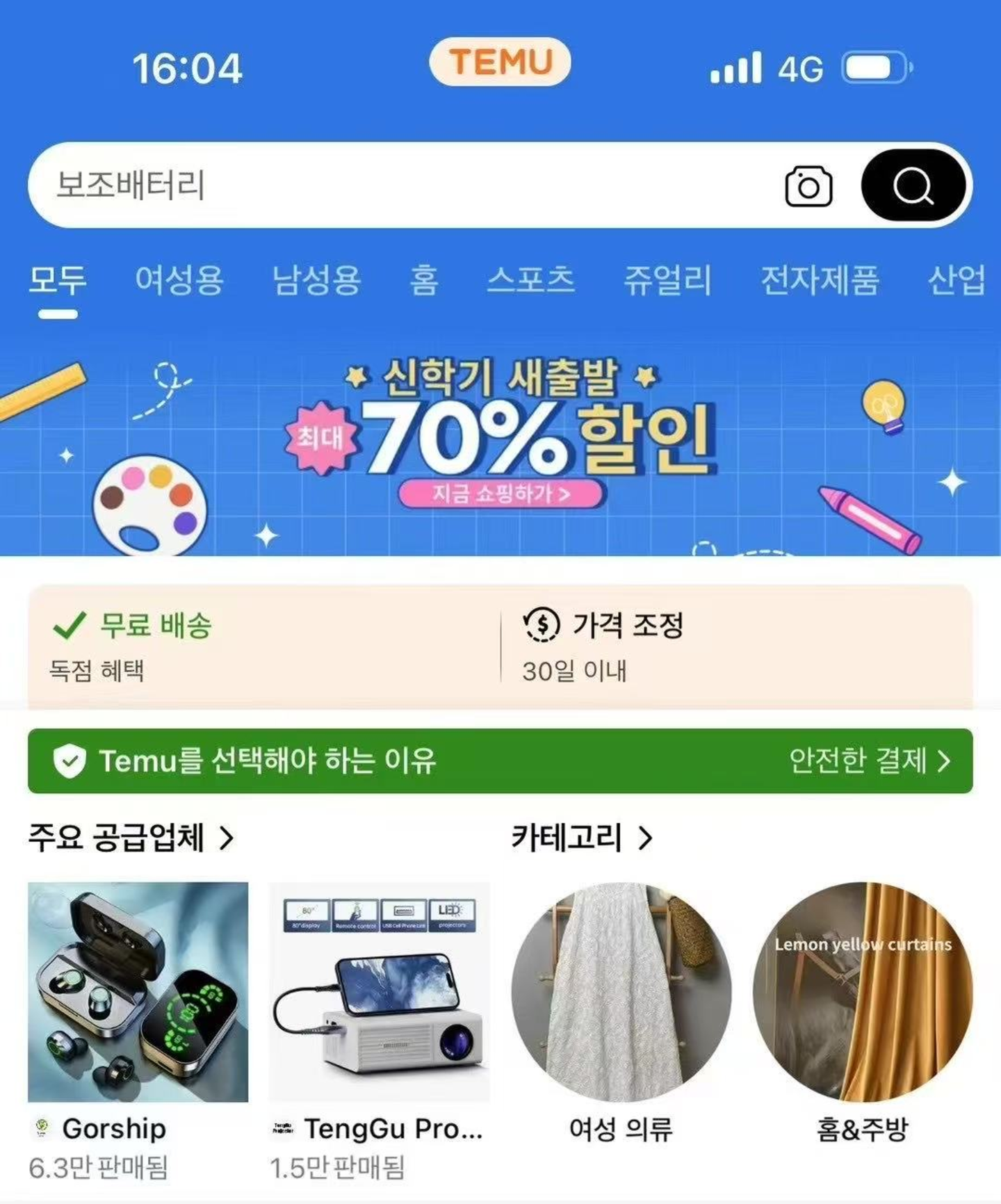
Task: Open the green Temu를 선택해야 하는 이유 bar
Action: coord(500,760)
